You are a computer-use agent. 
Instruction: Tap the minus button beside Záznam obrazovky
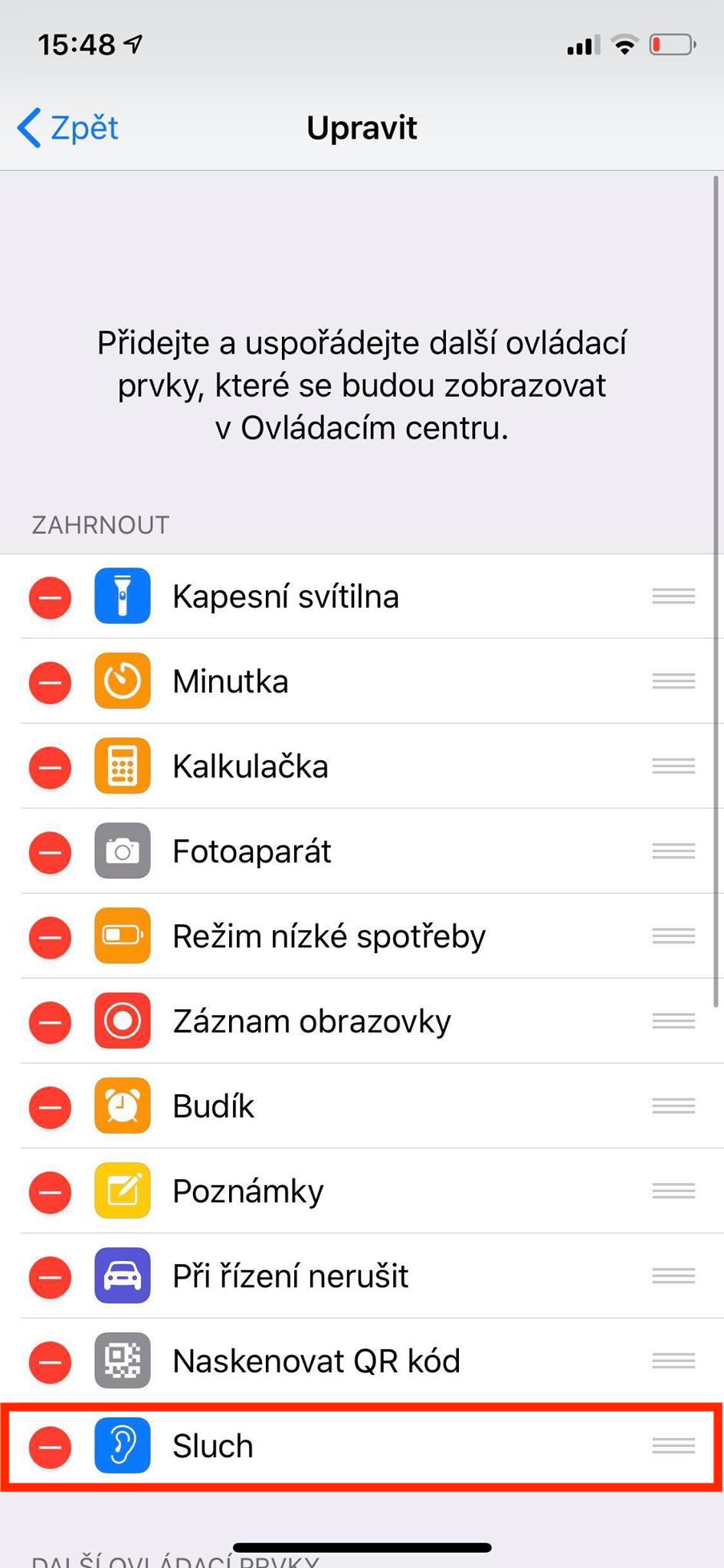point(51,1022)
